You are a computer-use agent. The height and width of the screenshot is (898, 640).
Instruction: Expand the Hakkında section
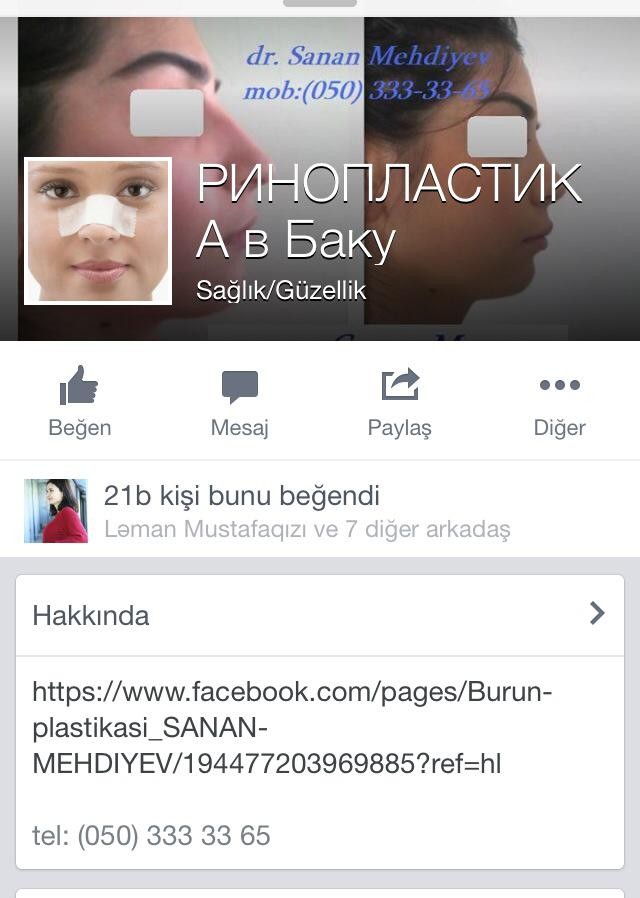[x=320, y=614]
